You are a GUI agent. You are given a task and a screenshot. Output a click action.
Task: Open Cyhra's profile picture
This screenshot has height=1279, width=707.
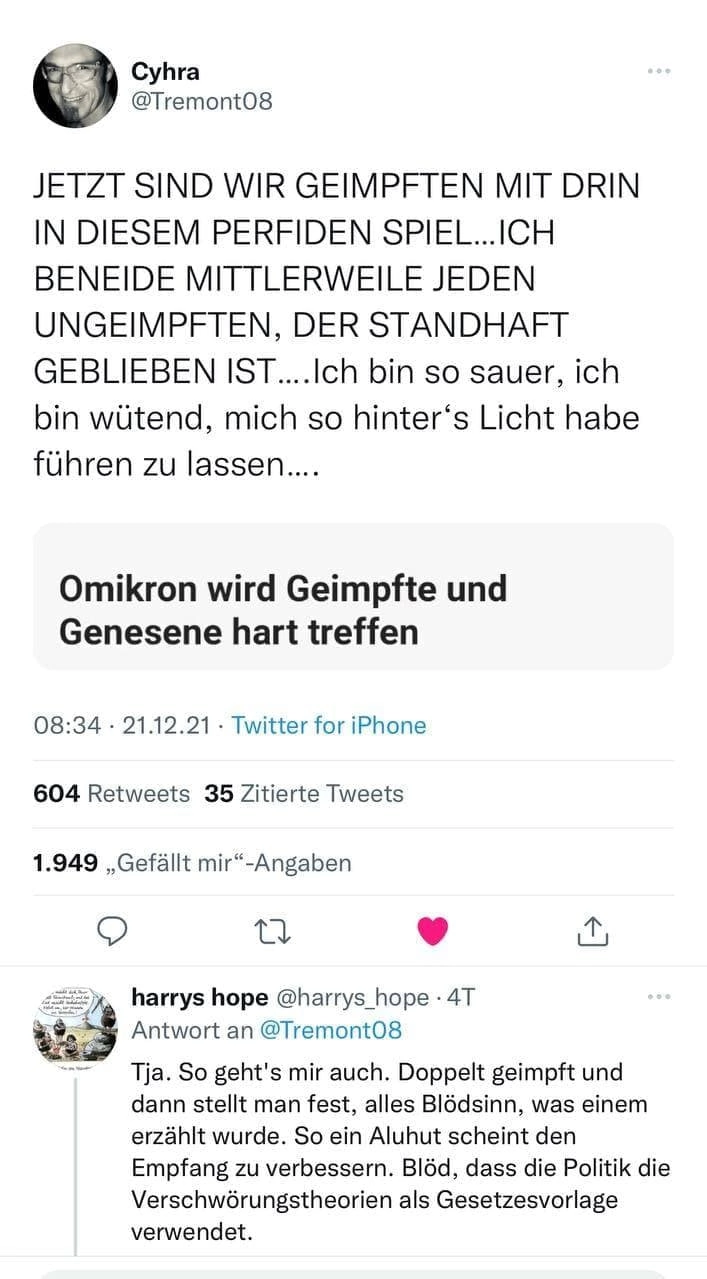click(76, 86)
